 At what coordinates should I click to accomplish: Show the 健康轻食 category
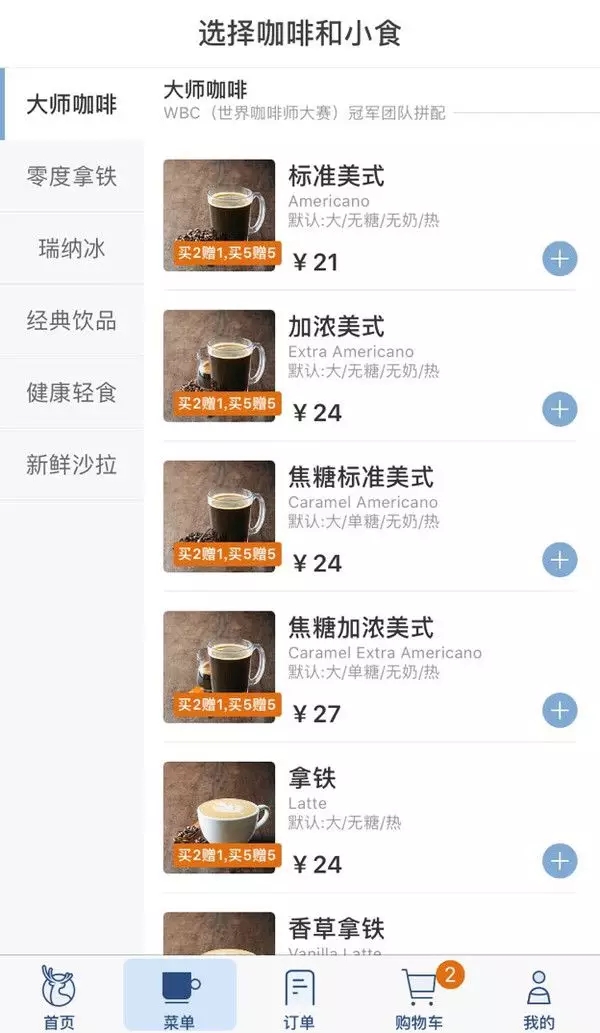pyautogui.click(x=72, y=393)
